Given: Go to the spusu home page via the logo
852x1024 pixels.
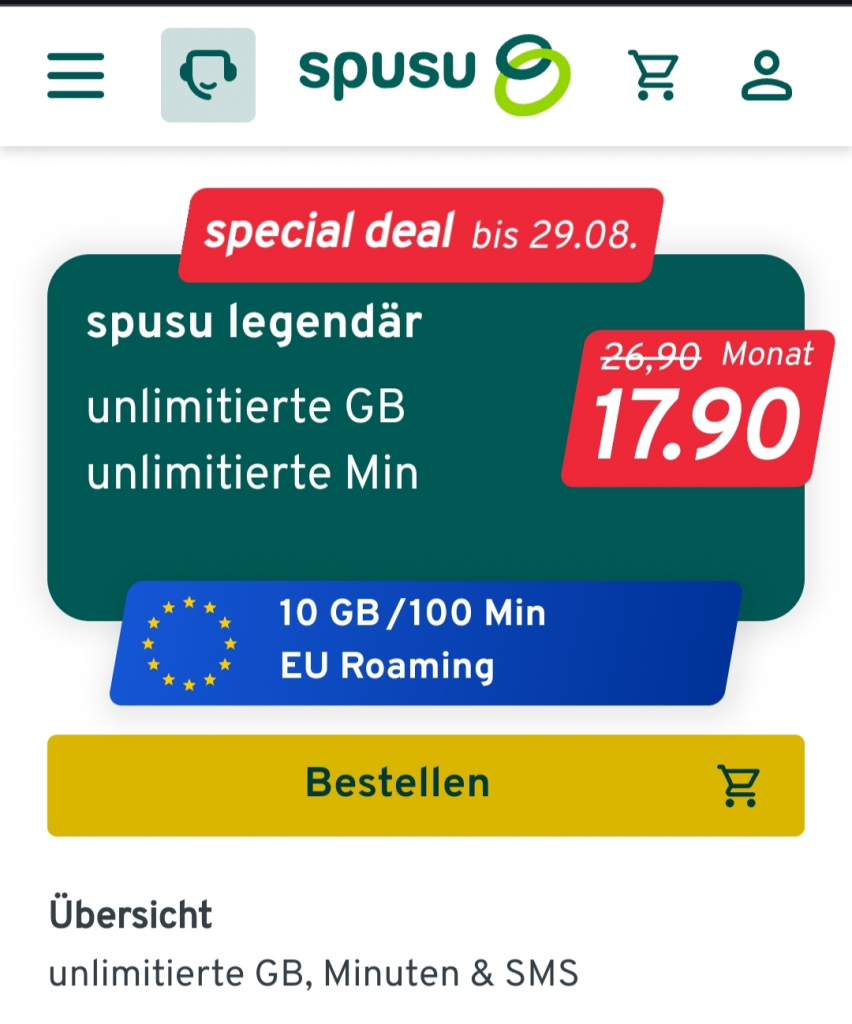Looking at the screenshot, I should [433, 73].
